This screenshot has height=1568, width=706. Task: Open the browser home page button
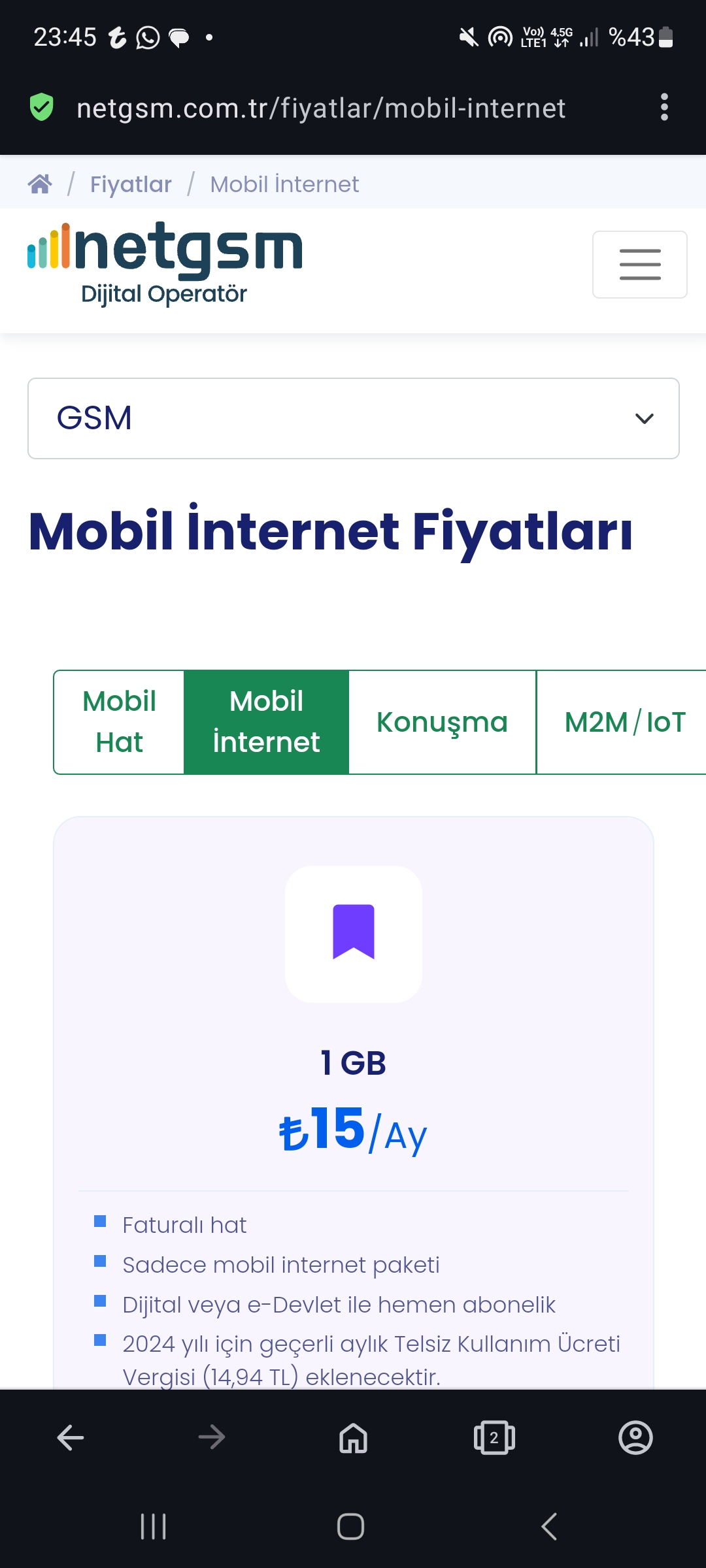[353, 1437]
